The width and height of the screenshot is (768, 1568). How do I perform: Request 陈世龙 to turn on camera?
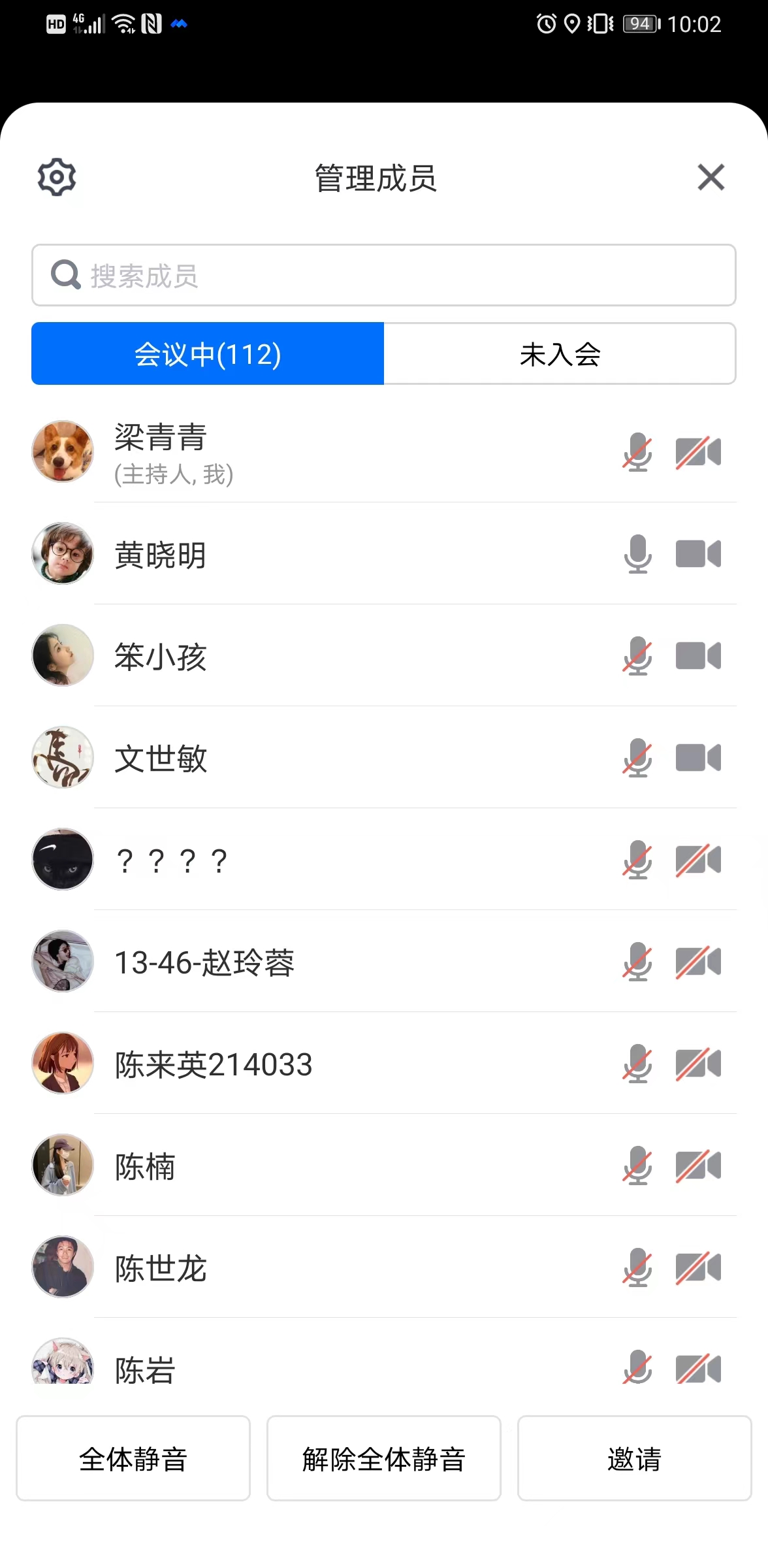698,1267
